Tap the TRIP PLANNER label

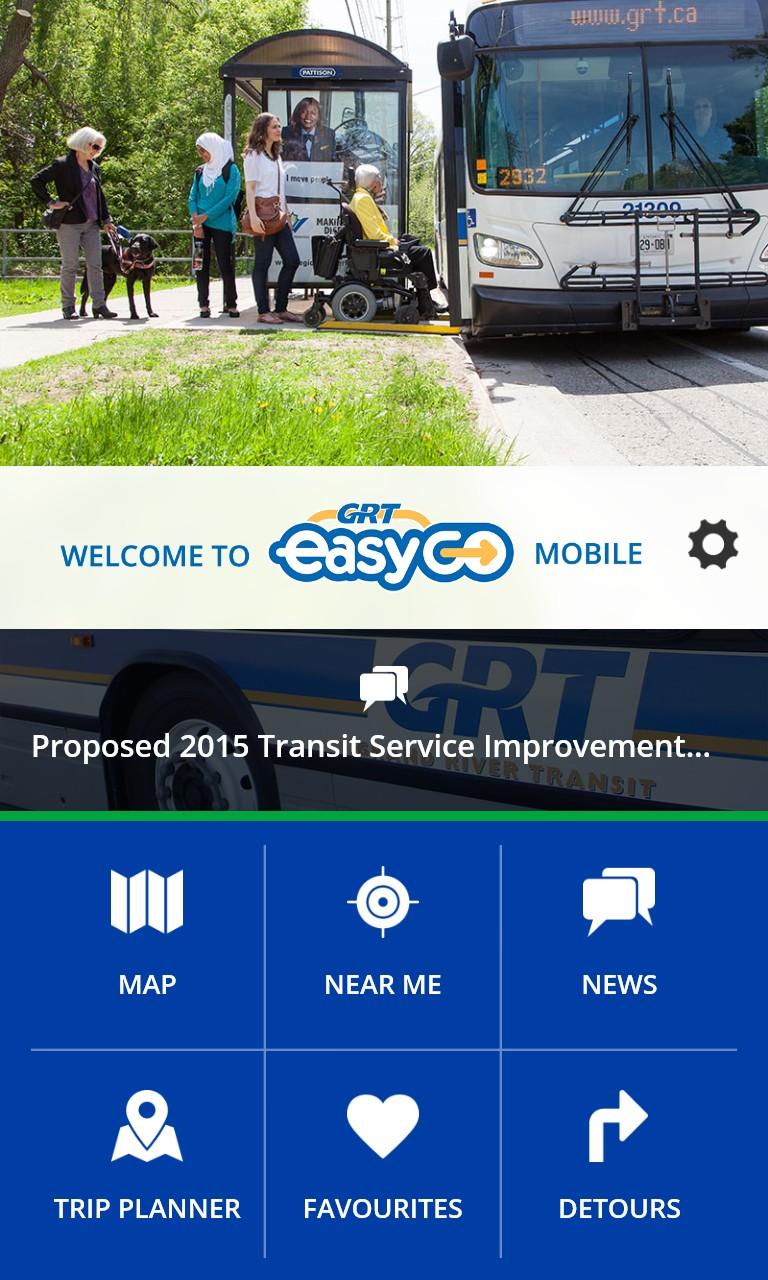tap(148, 1209)
